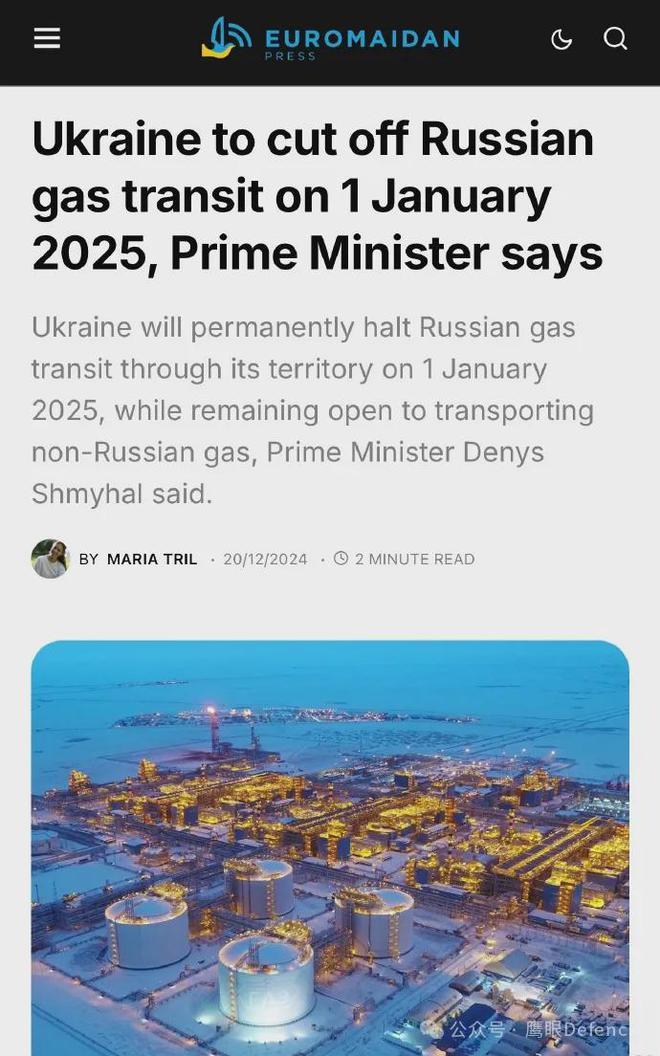The height and width of the screenshot is (1056, 660).
Task: Open author Maria Tril's page
Action: 152,559
